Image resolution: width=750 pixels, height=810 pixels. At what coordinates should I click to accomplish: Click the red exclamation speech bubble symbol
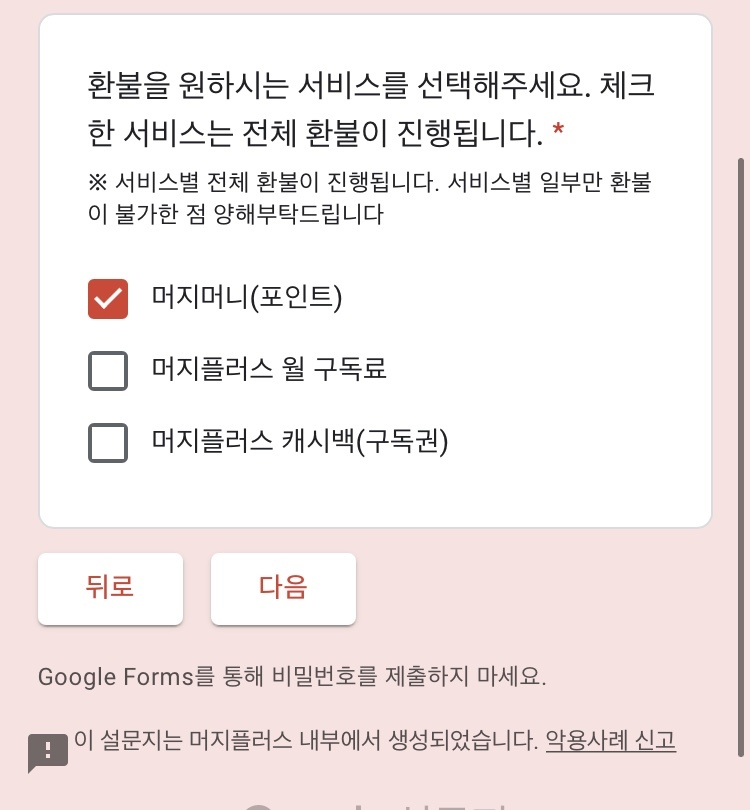(47, 749)
